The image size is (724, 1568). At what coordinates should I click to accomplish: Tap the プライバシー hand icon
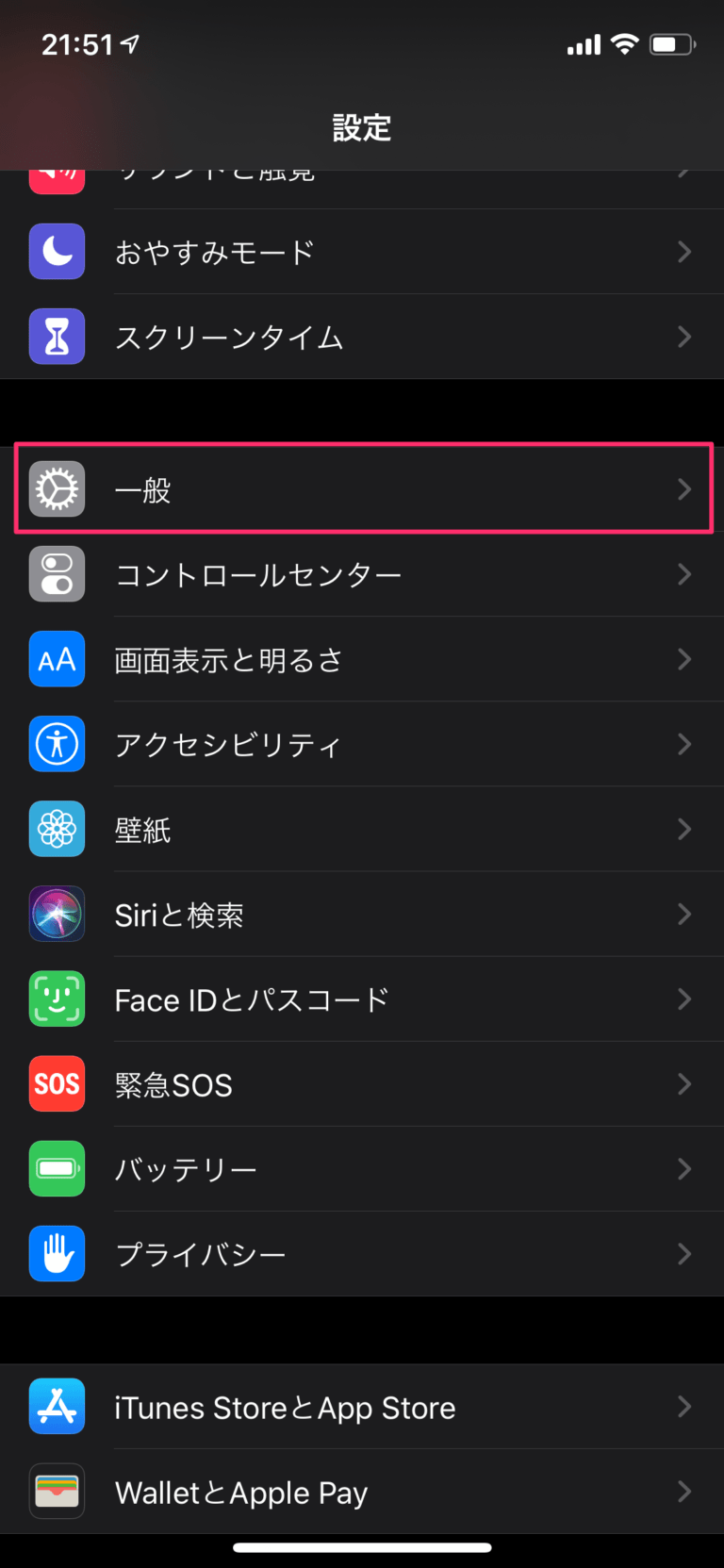[x=57, y=1254]
